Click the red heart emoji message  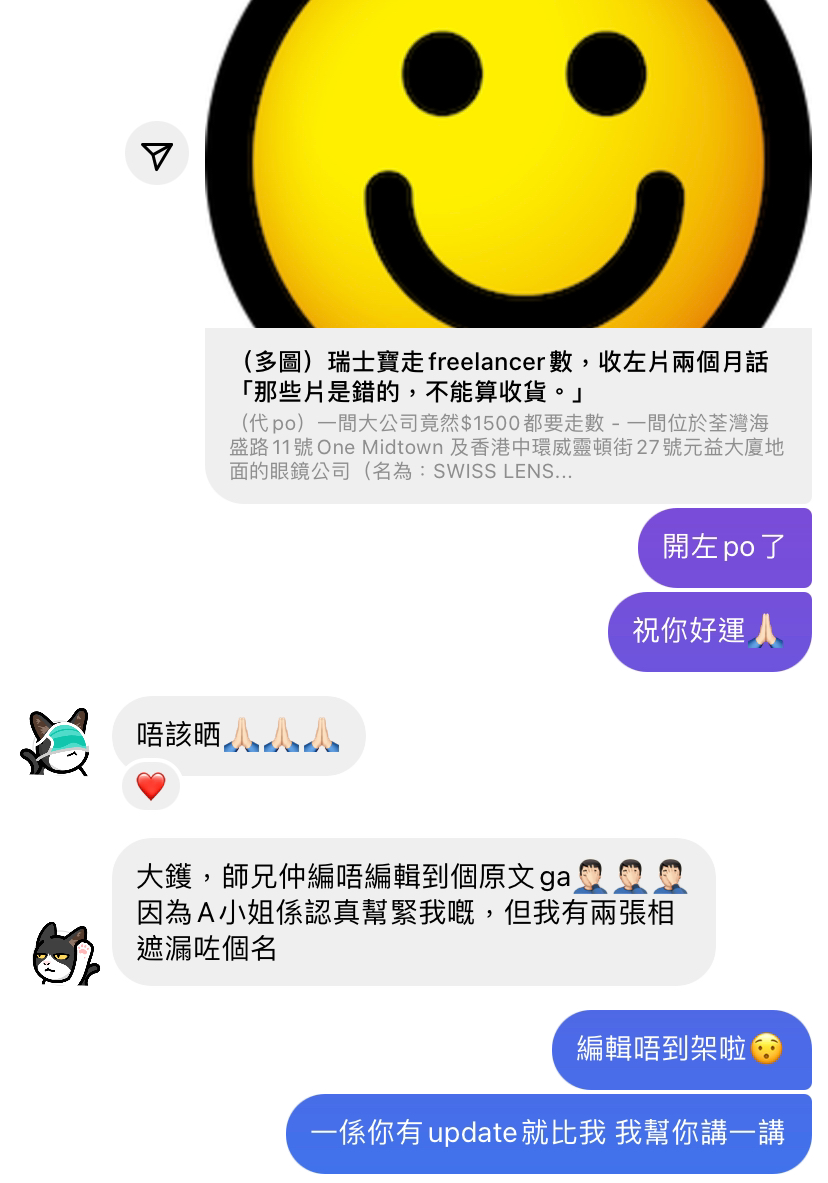coord(149,787)
